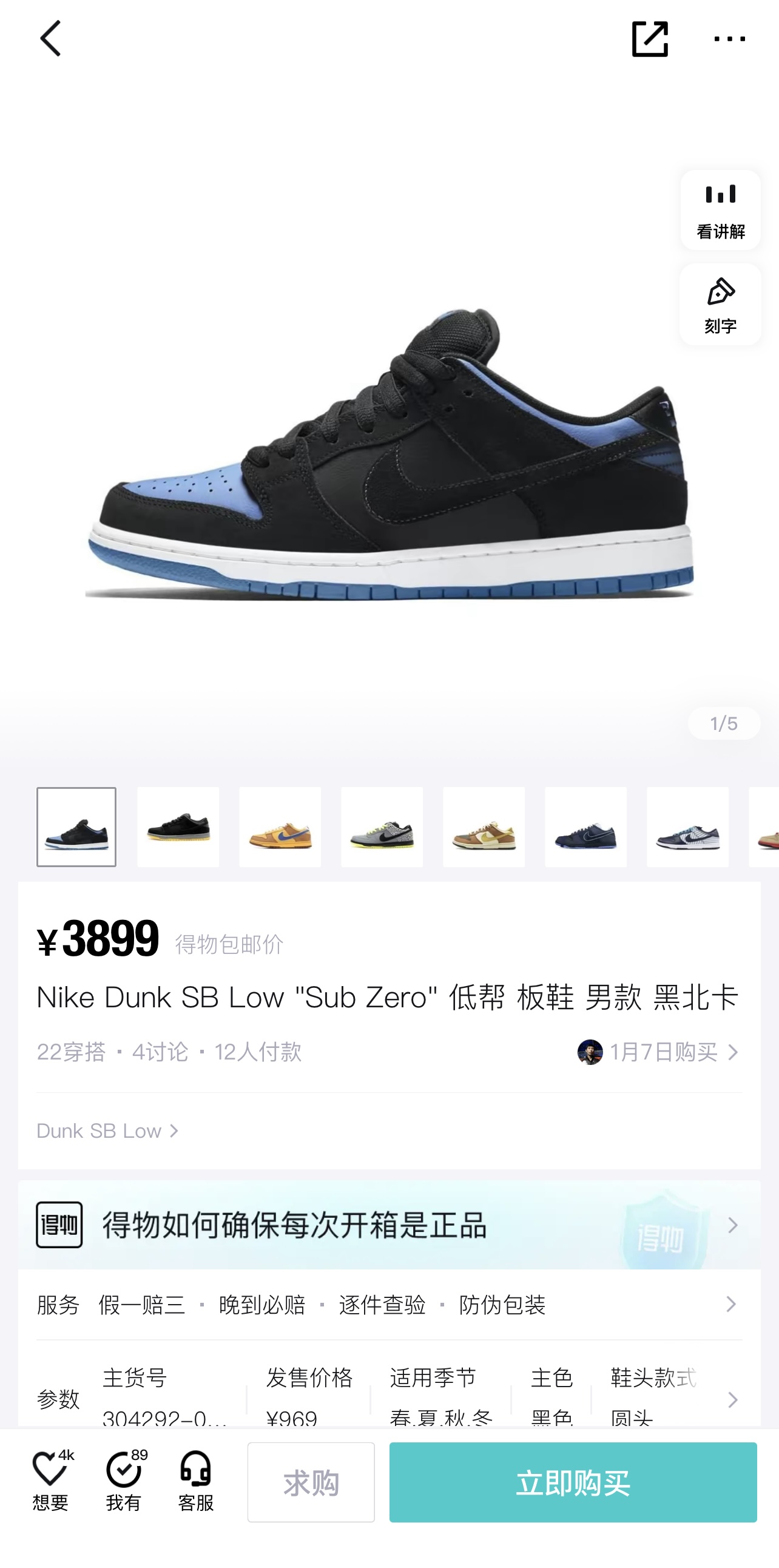Image resolution: width=779 pixels, height=1568 pixels.
Task: Go back using the top-left arrow
Action: point(51,38)
